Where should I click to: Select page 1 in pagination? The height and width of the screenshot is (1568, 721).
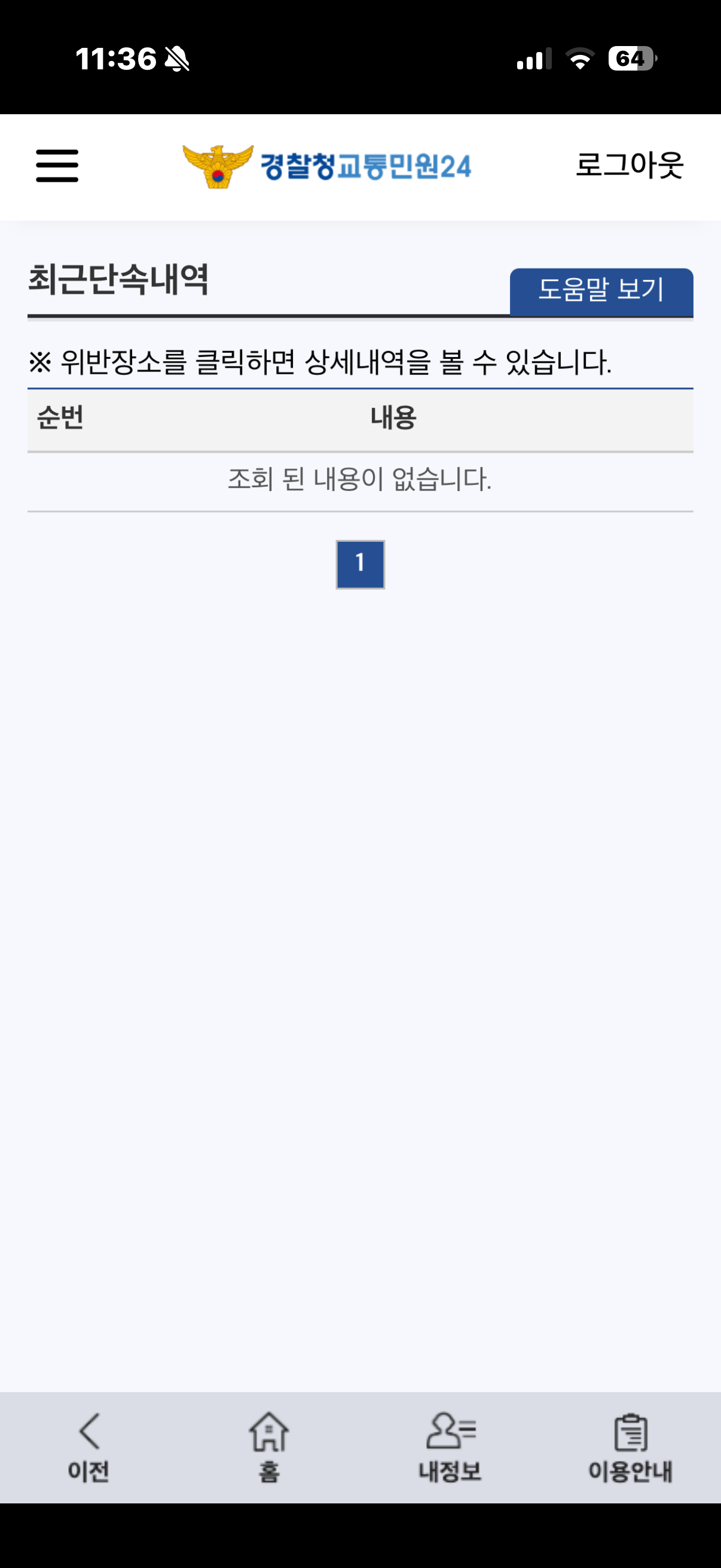pyautogui.click(x=360, y=565)
